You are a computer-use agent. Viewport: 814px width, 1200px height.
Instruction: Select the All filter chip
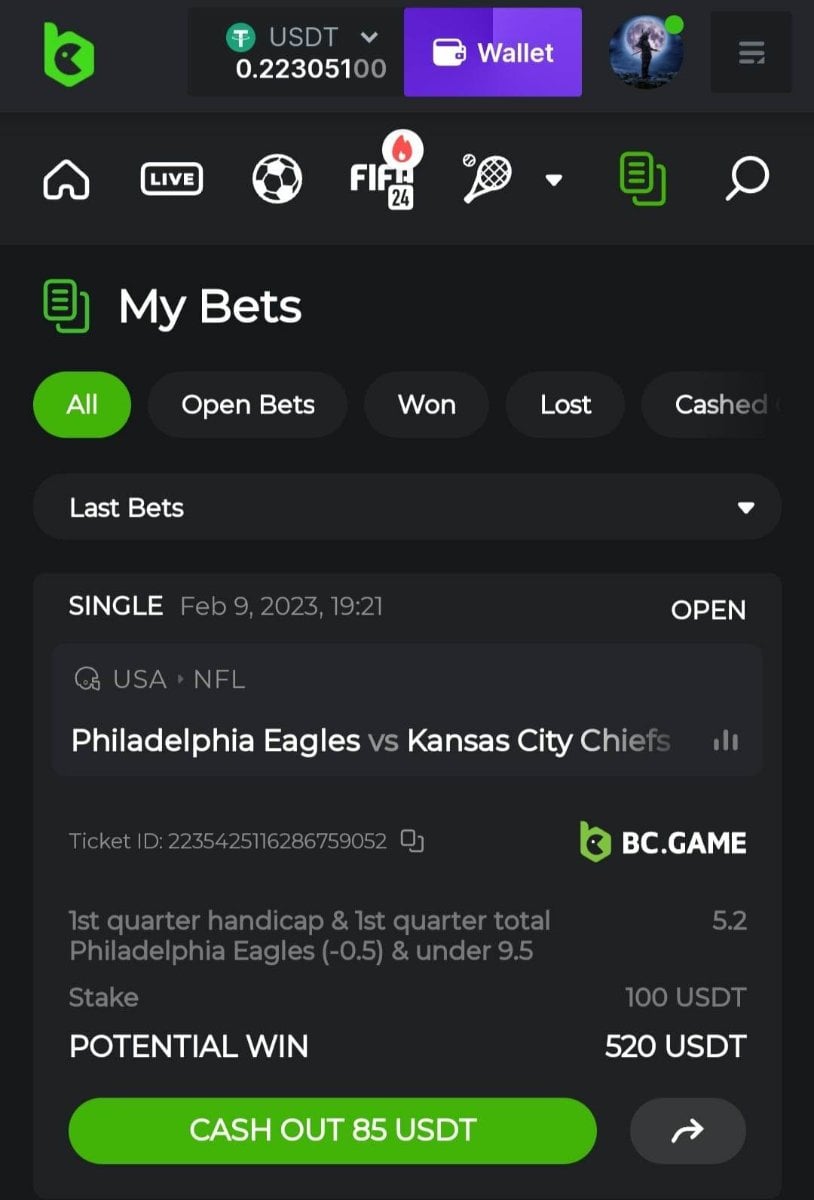coord(82,405)
